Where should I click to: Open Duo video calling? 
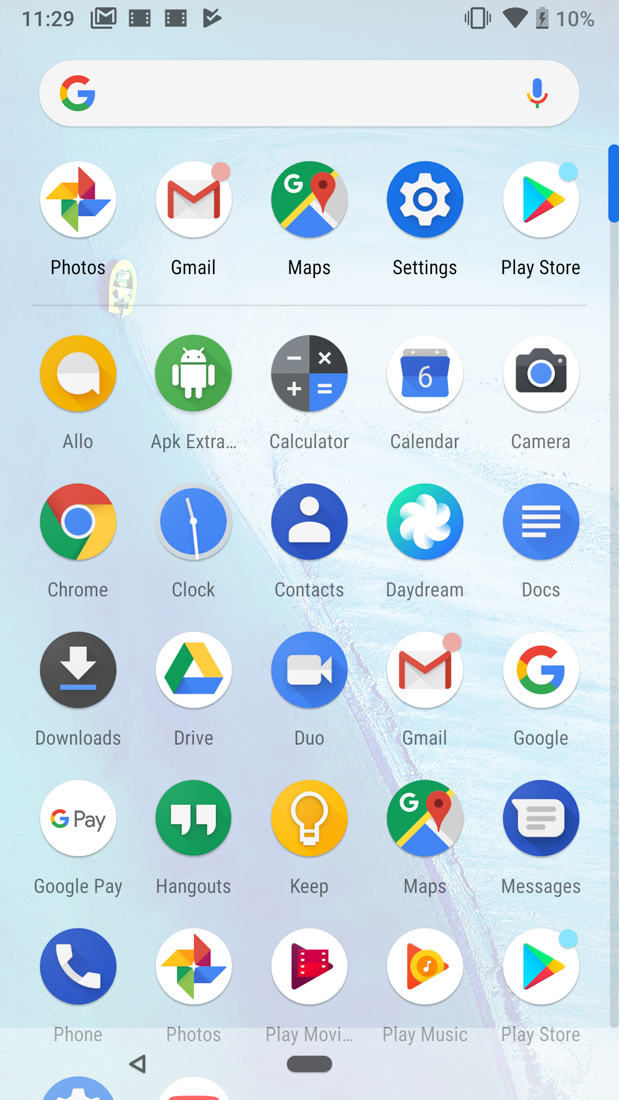click(x=309, y=671)
